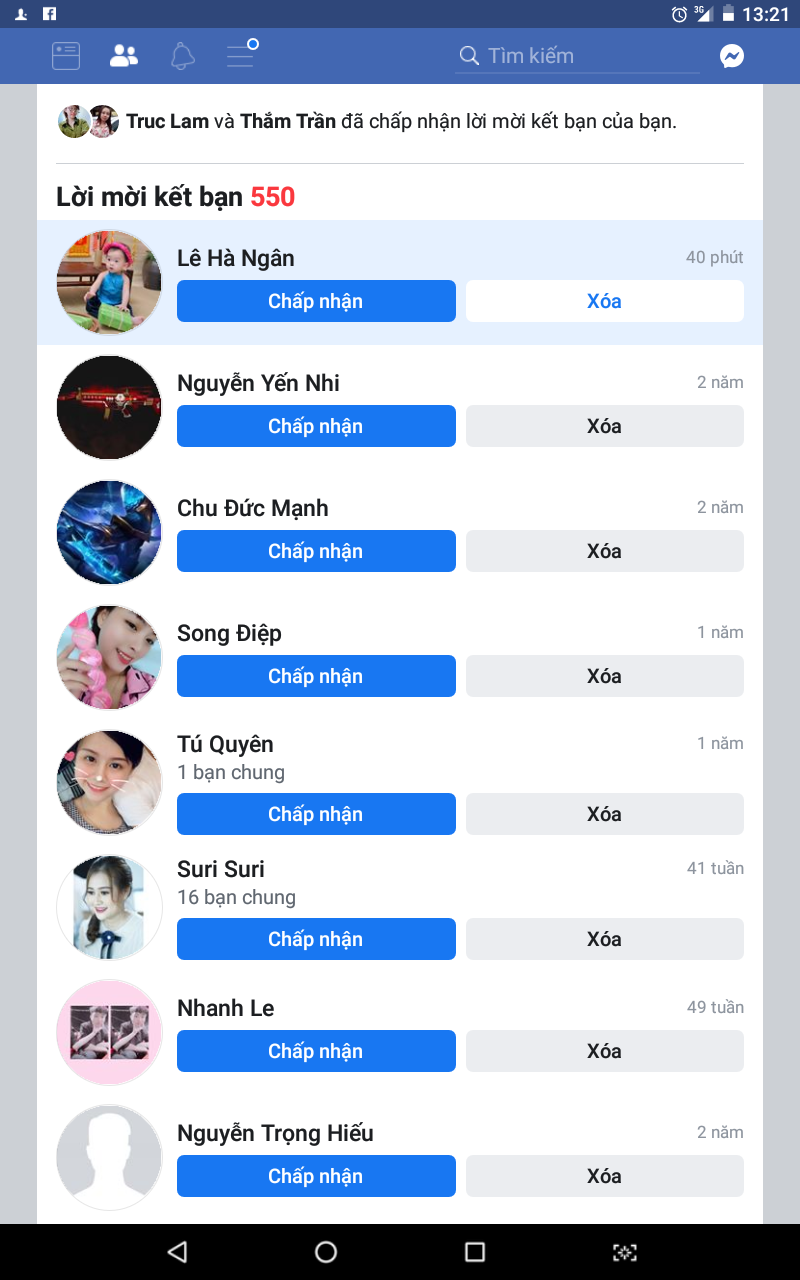Image resolution: width=800 pixels, height=1280 pixels.
Task: Open the news feed tab
Action: tap(66, 56)
